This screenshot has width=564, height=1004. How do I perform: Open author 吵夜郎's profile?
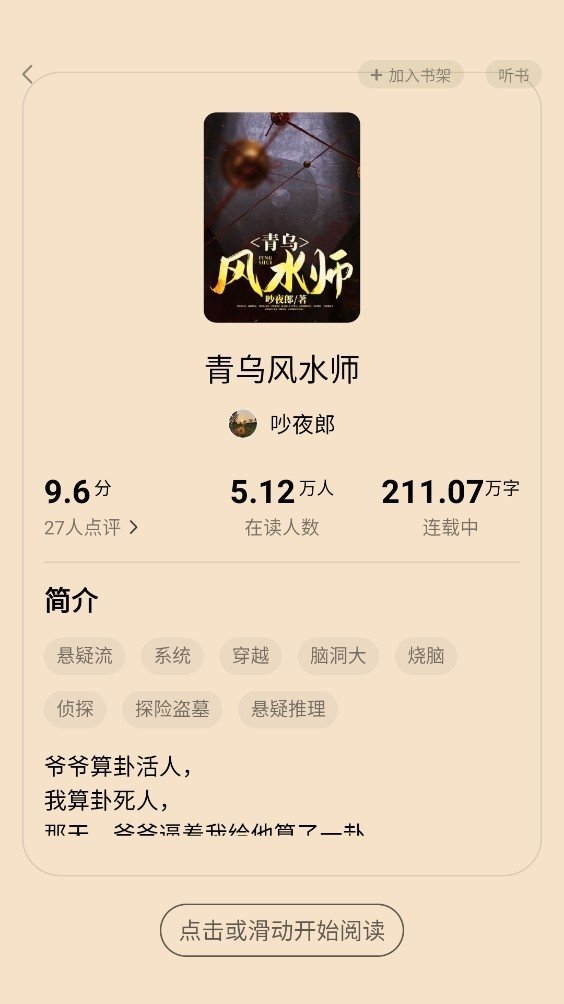coord(282,424)
